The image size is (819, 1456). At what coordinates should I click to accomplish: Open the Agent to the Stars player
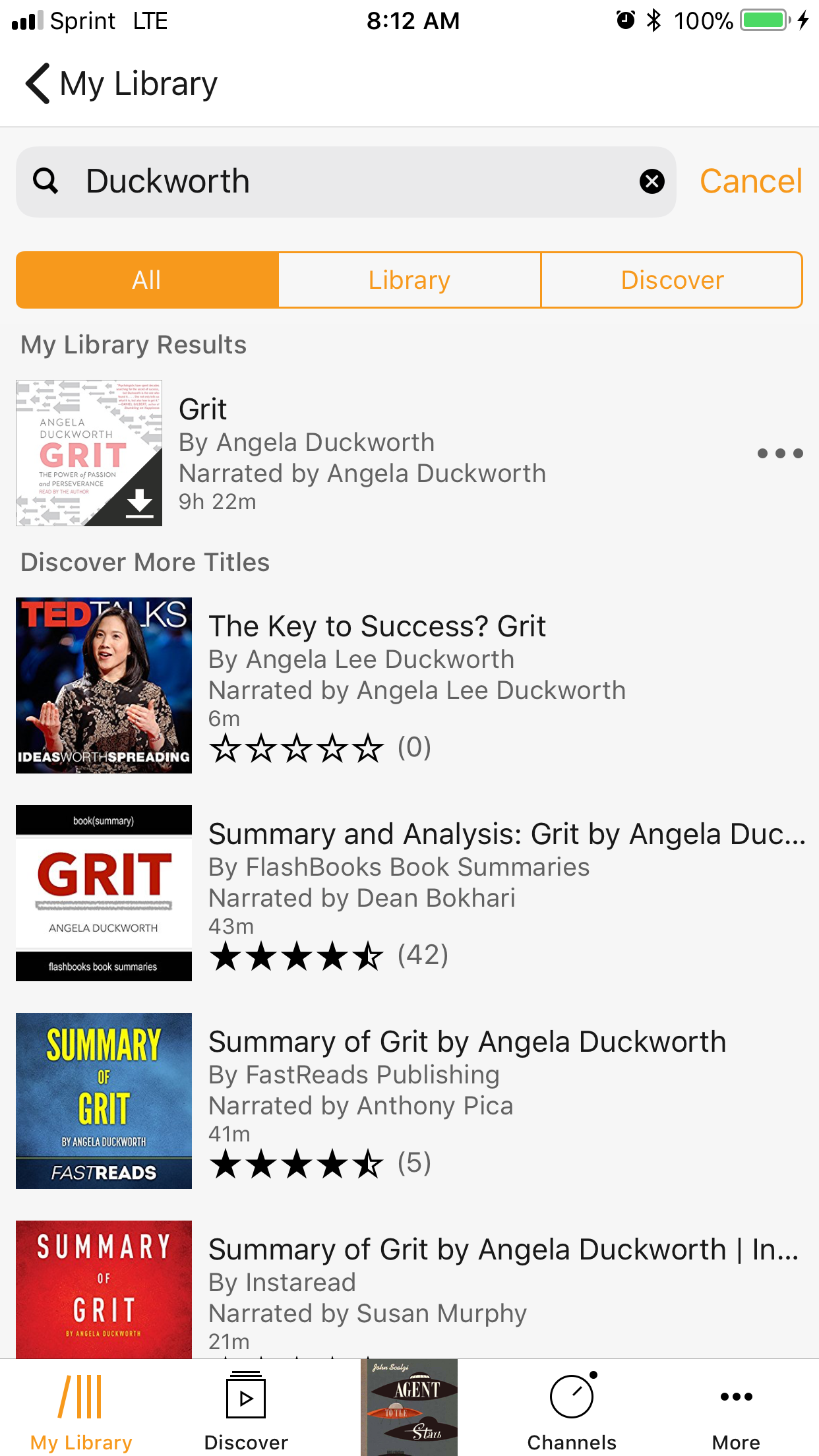coord(409,1407)
